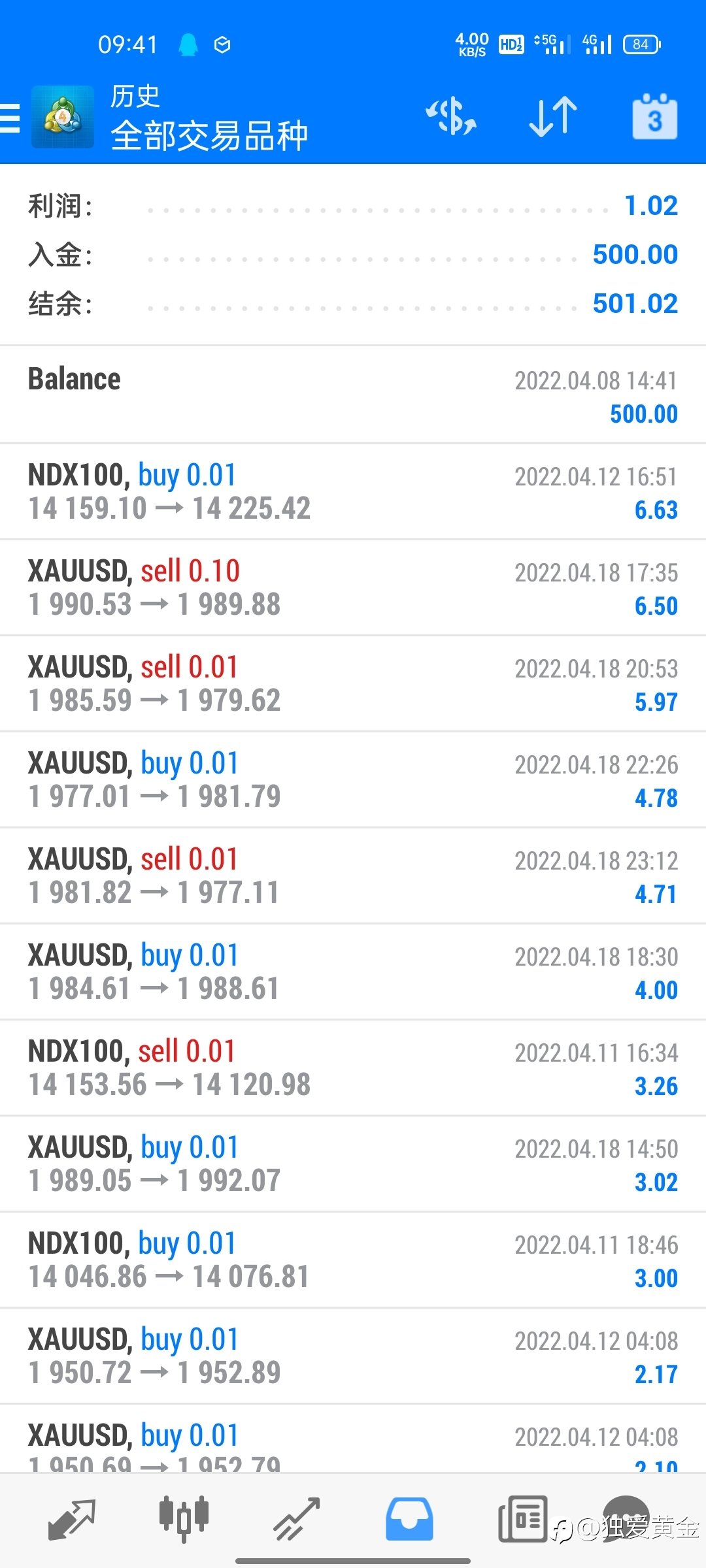Image resolution: width=706 pixels, height=1568 pixels.
Task: Switch to the Trade tab
Action: [x=297, y=1519]
